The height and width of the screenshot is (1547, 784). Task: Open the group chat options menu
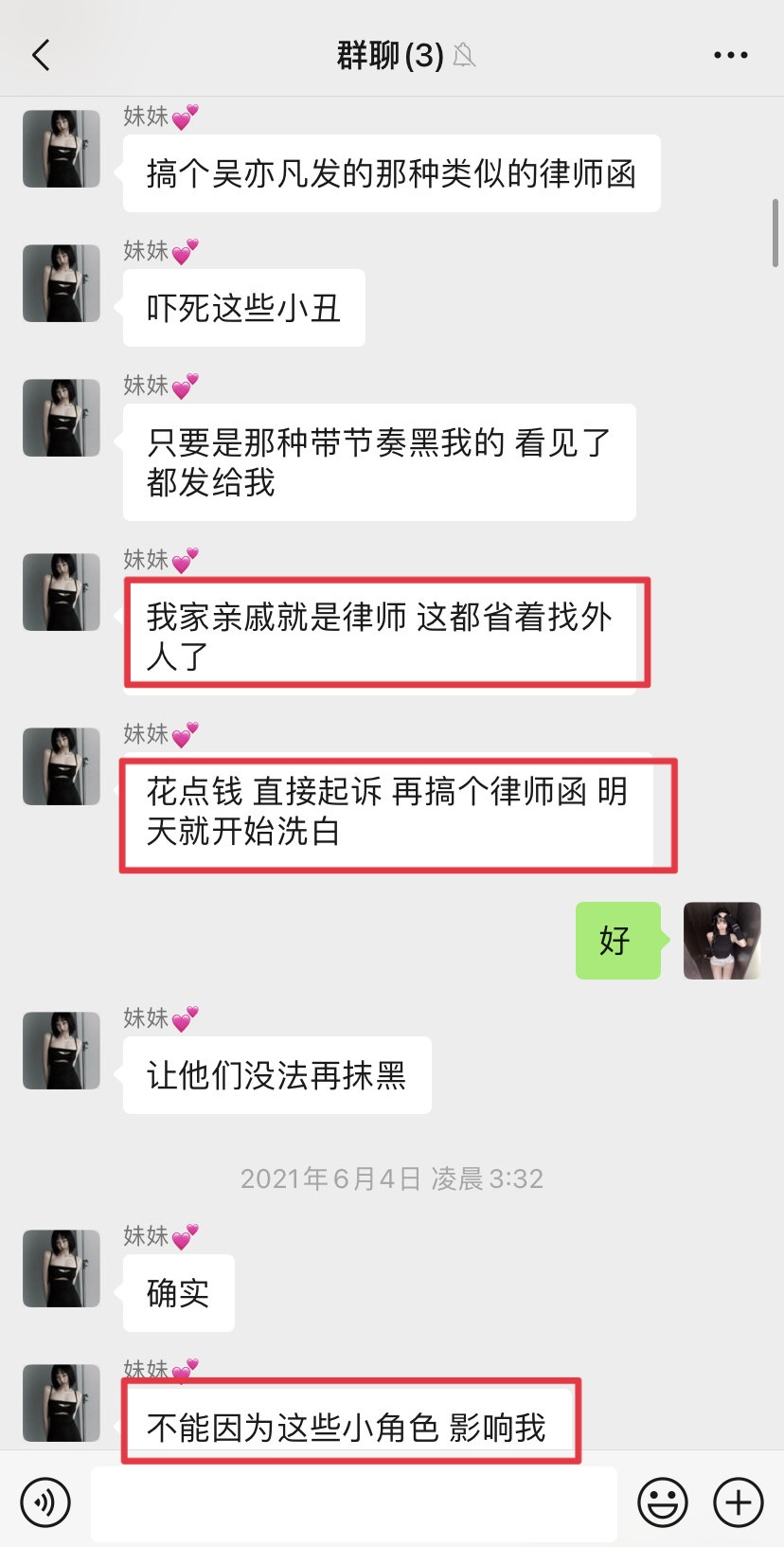point(730,56)
